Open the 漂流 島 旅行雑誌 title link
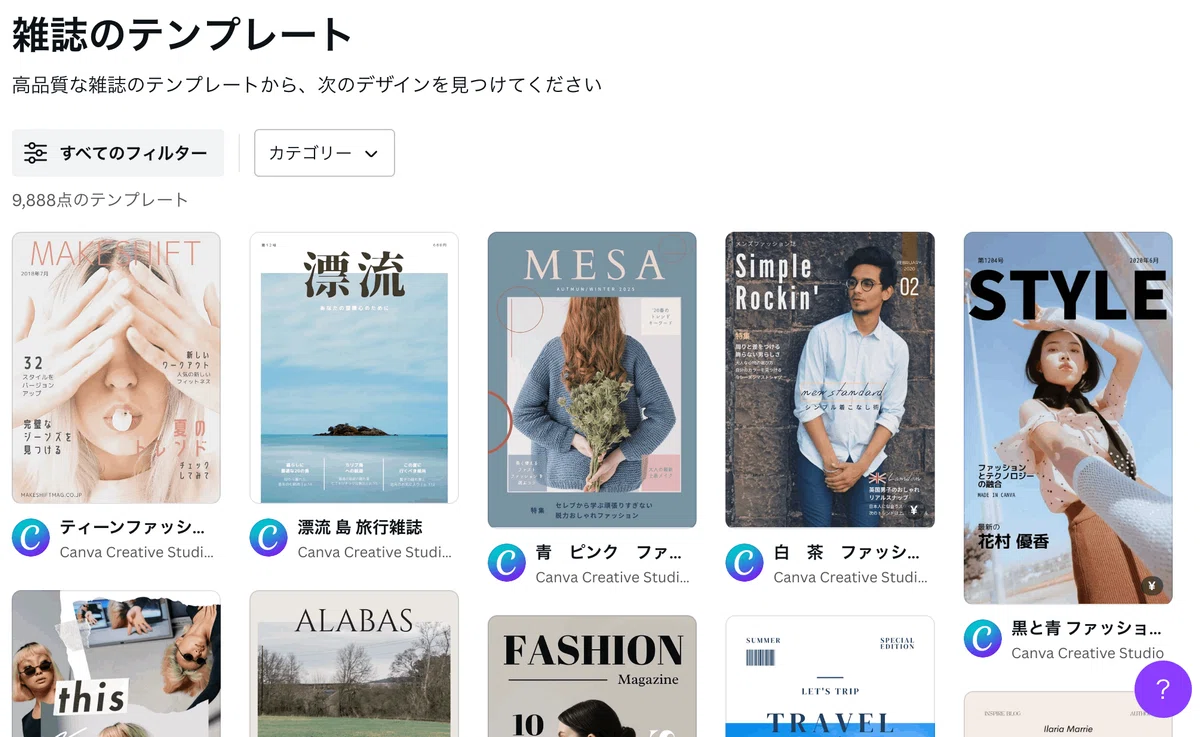 pos(360,527)
